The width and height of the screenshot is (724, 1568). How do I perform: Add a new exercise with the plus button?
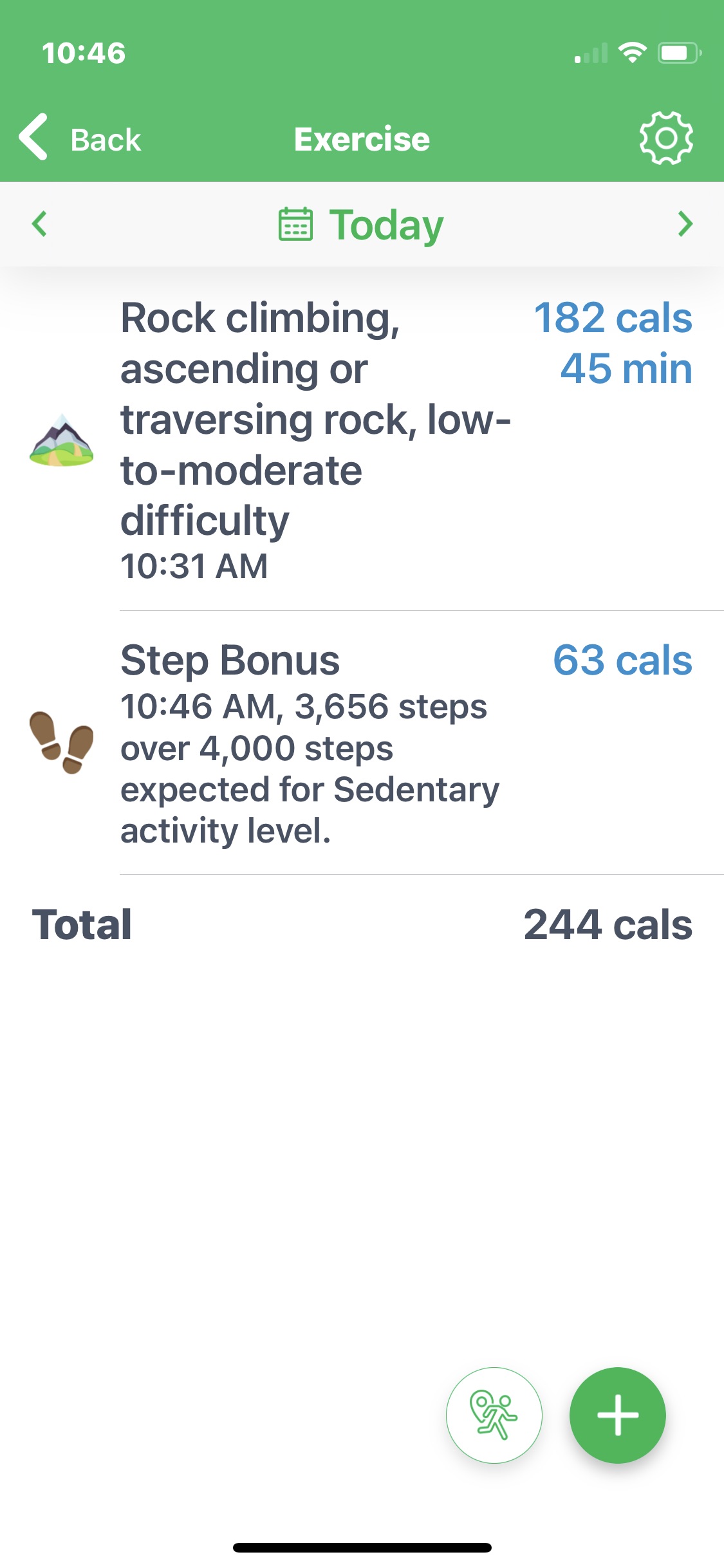point(617,1415)
